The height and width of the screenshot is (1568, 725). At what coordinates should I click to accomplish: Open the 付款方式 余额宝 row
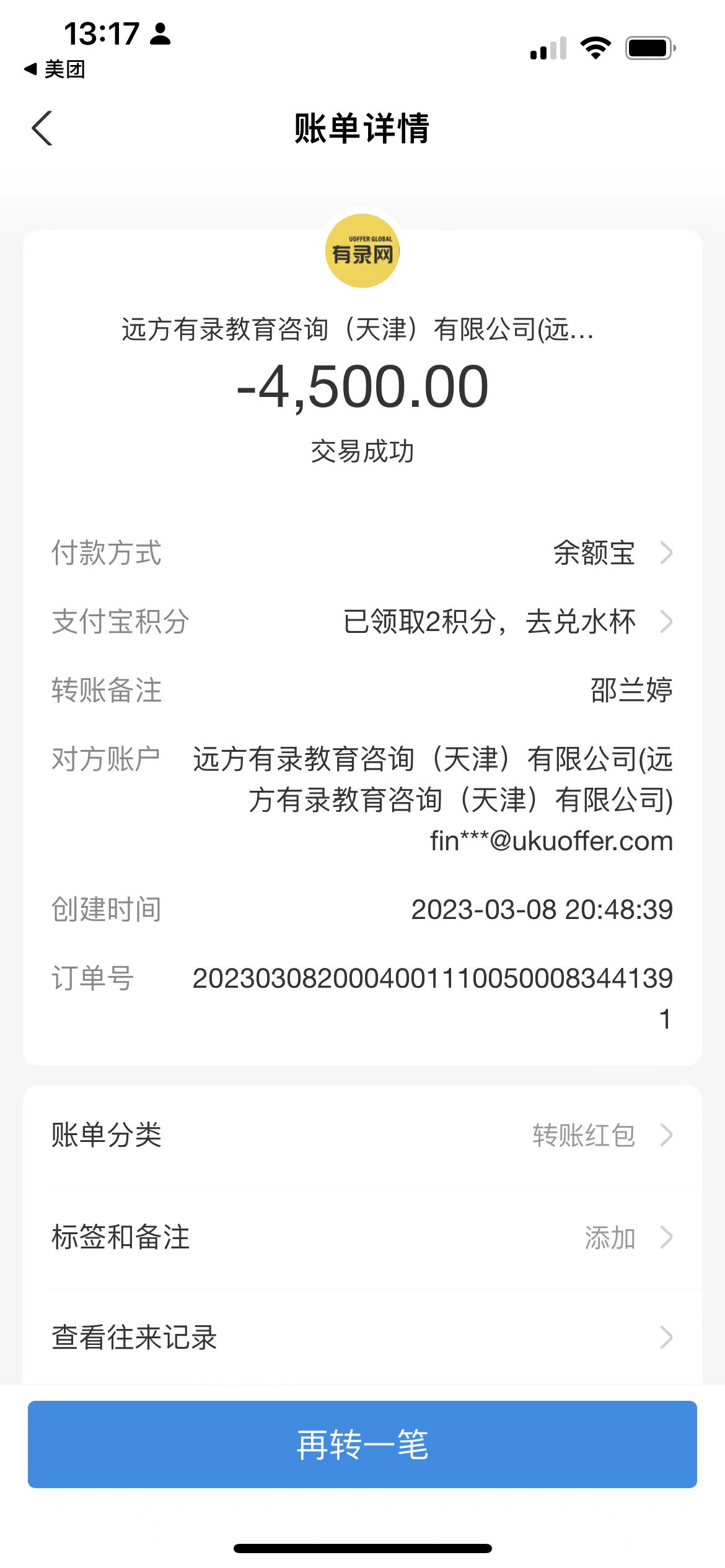point(362,552)
